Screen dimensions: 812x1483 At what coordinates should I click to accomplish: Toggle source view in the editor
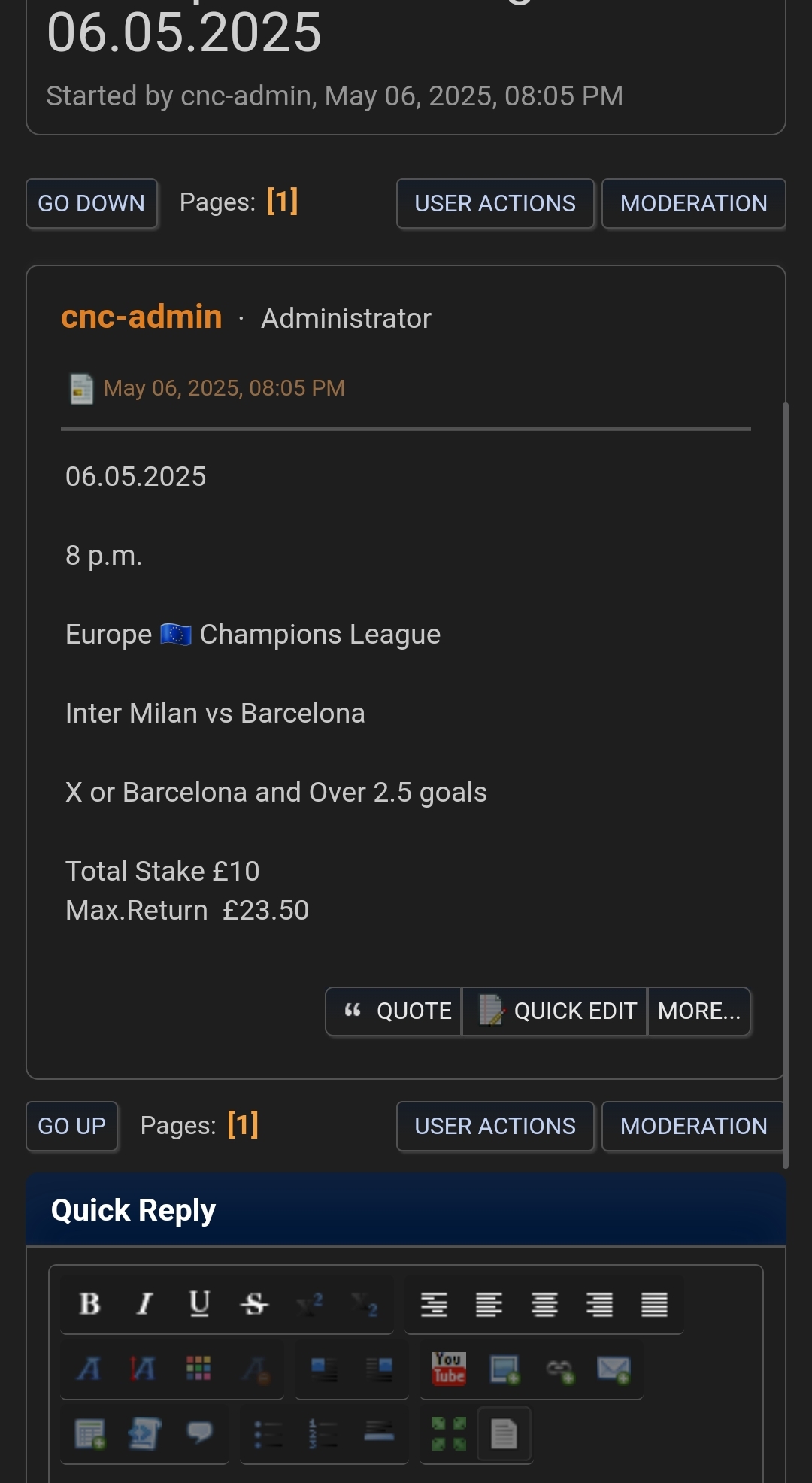tap(504, 1433)
